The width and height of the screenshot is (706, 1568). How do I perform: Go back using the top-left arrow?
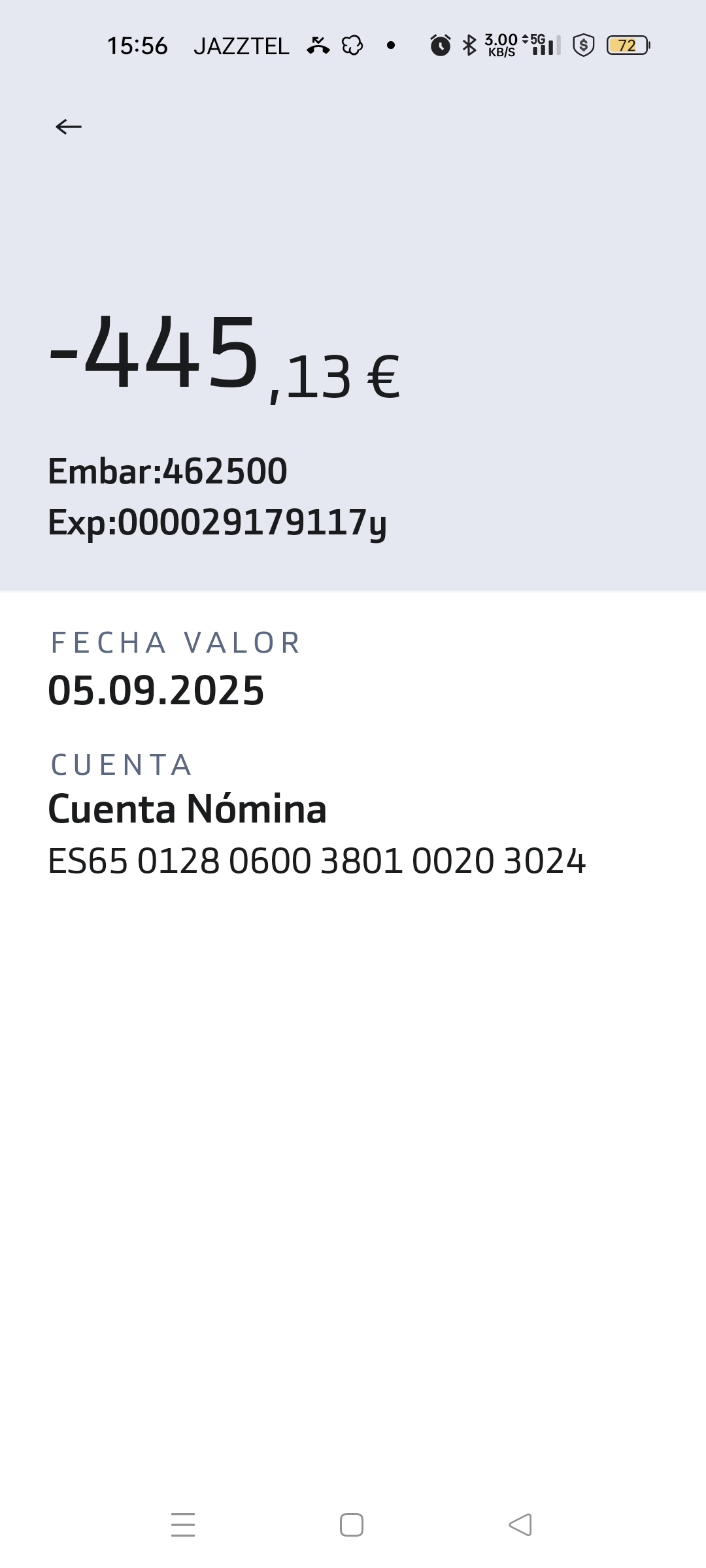[69, 126]
